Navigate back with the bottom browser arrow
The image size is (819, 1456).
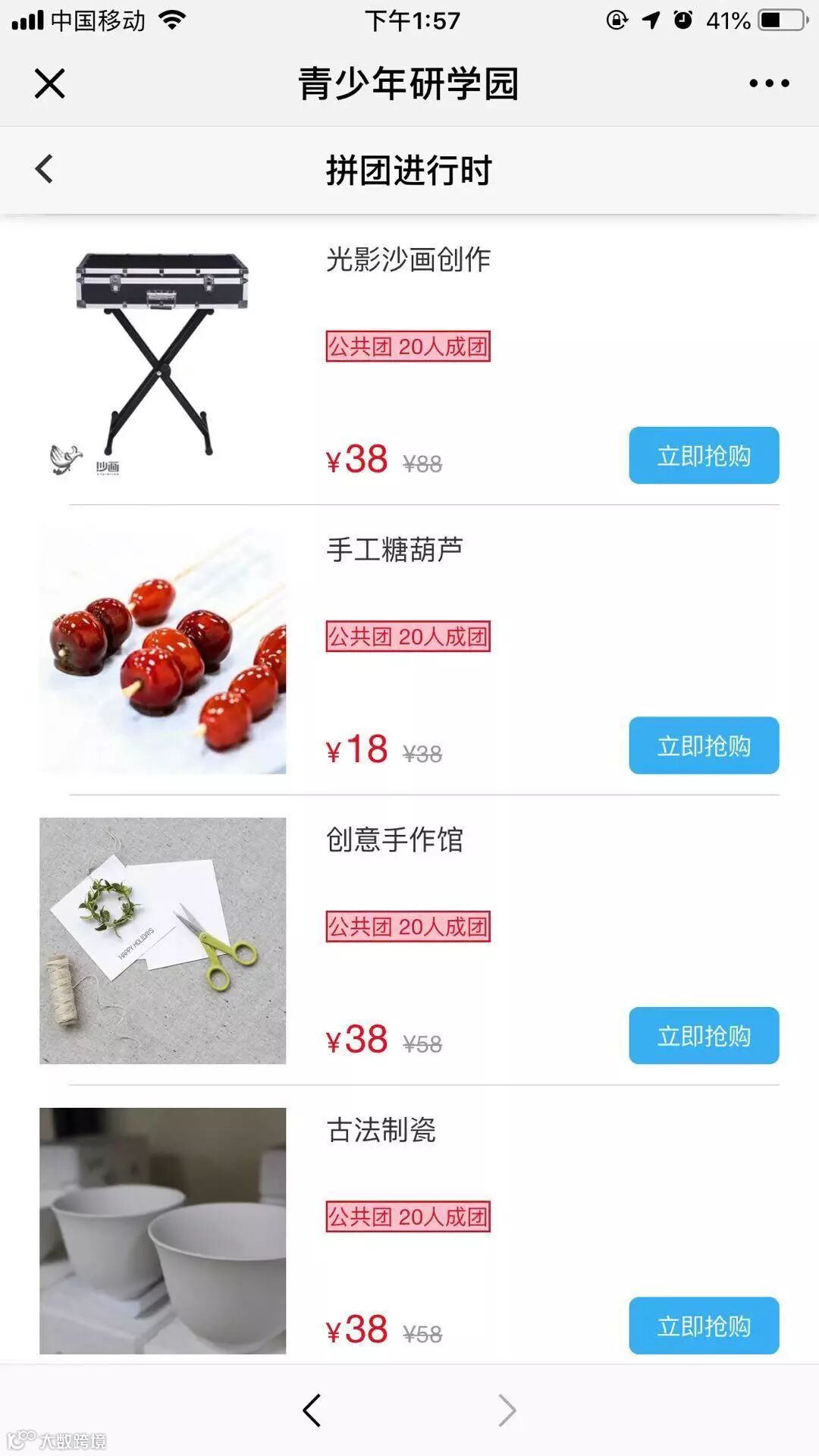[312, 1410]
